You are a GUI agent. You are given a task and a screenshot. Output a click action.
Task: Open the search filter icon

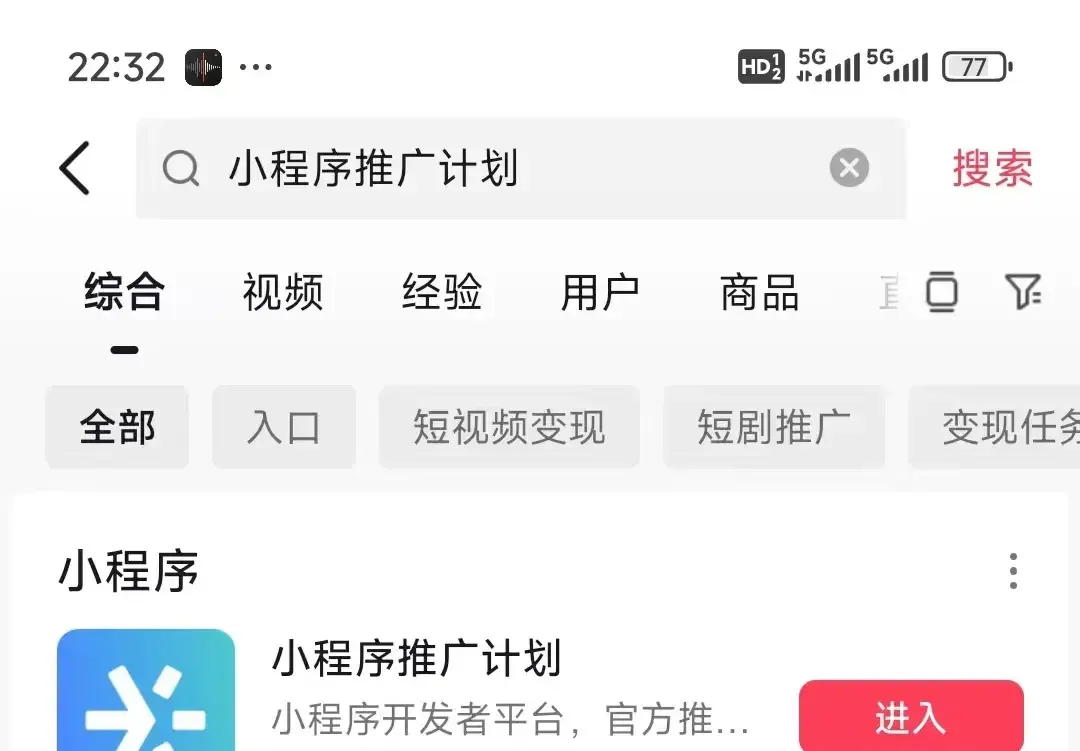(x=1022, y=291)
